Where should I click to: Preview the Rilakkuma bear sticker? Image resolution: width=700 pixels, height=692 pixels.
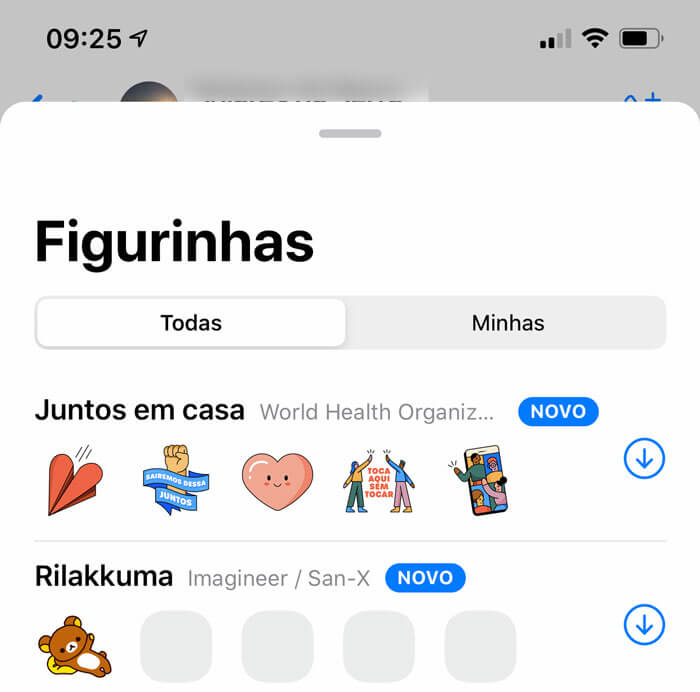[x=75, y=646]
